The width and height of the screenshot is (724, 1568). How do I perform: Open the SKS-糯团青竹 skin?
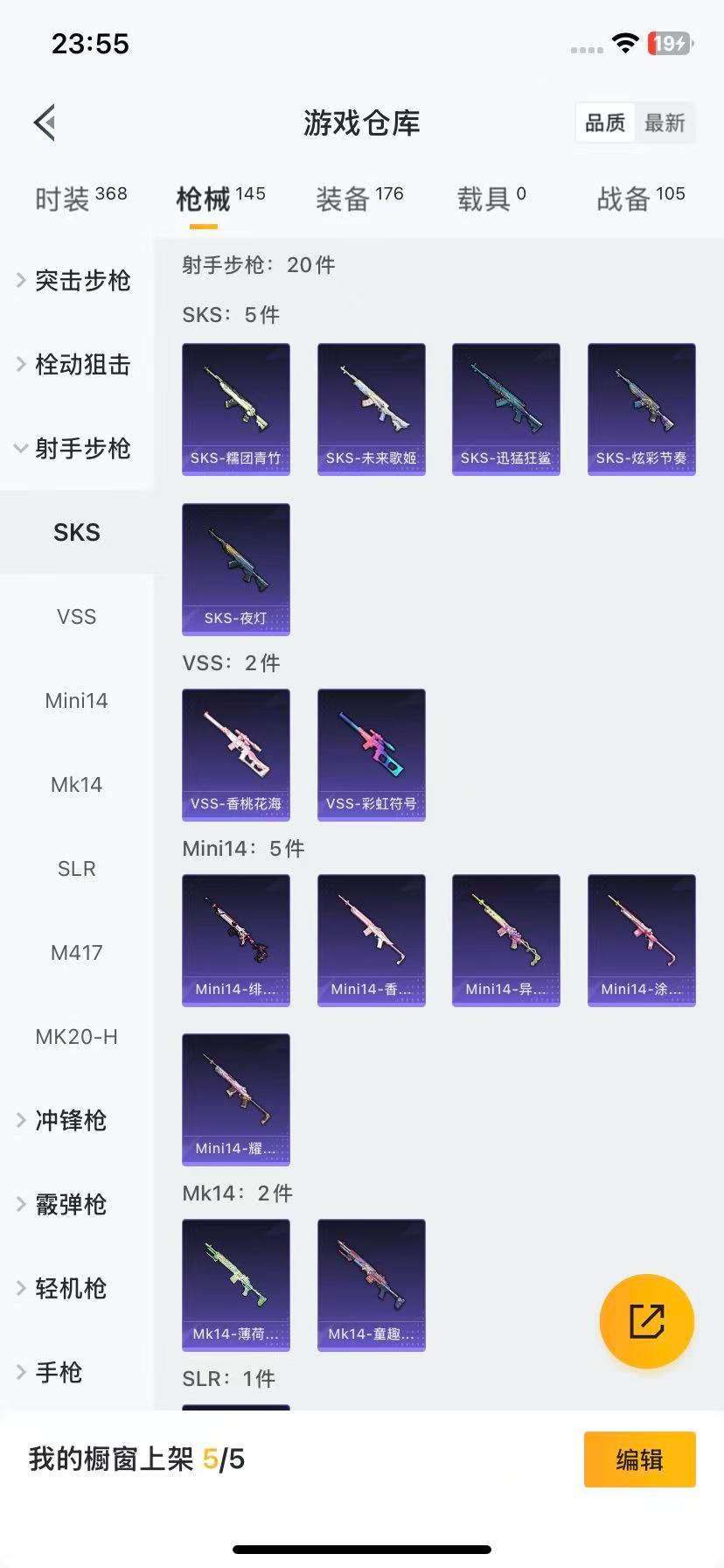[x=236, y=409]
